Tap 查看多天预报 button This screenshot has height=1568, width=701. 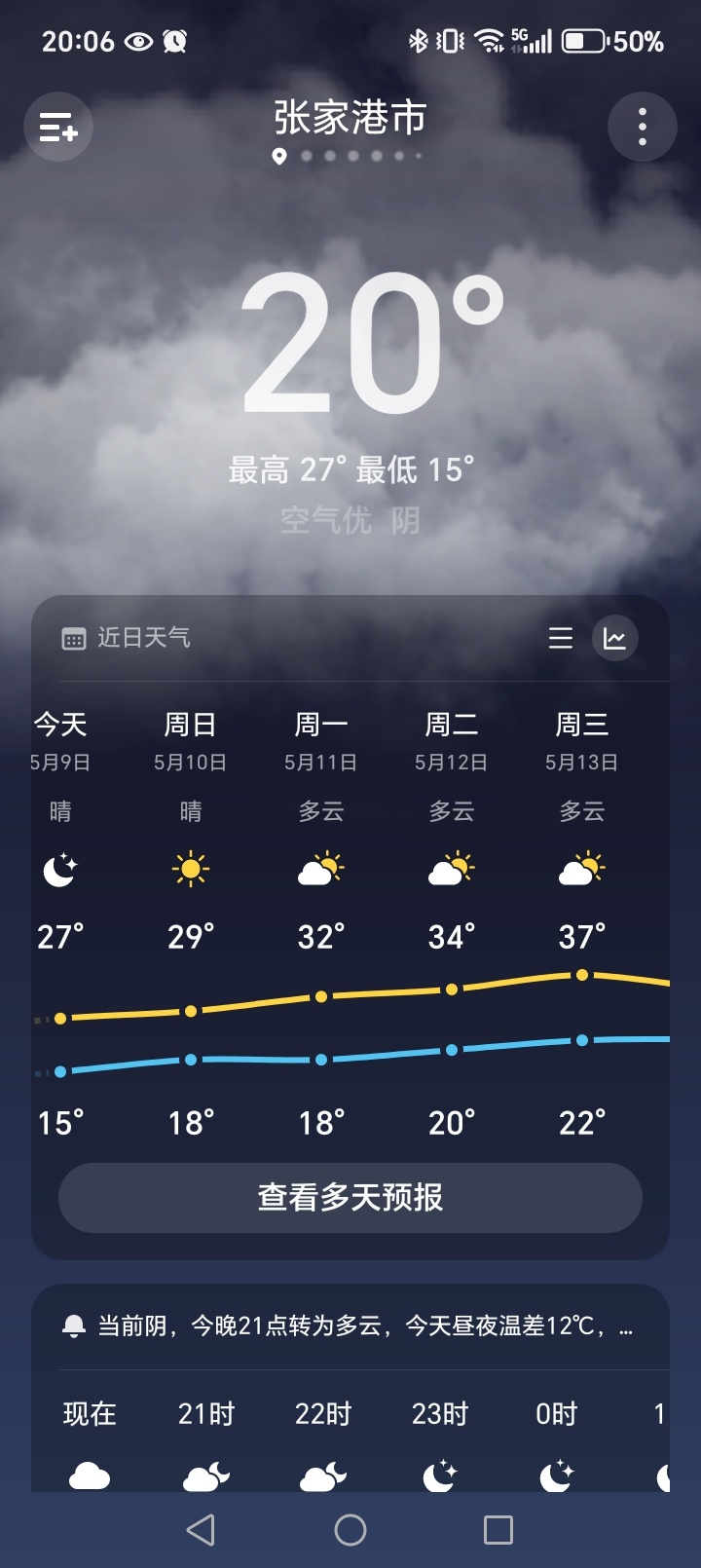pyautogui.click(x=350, y=1197)
